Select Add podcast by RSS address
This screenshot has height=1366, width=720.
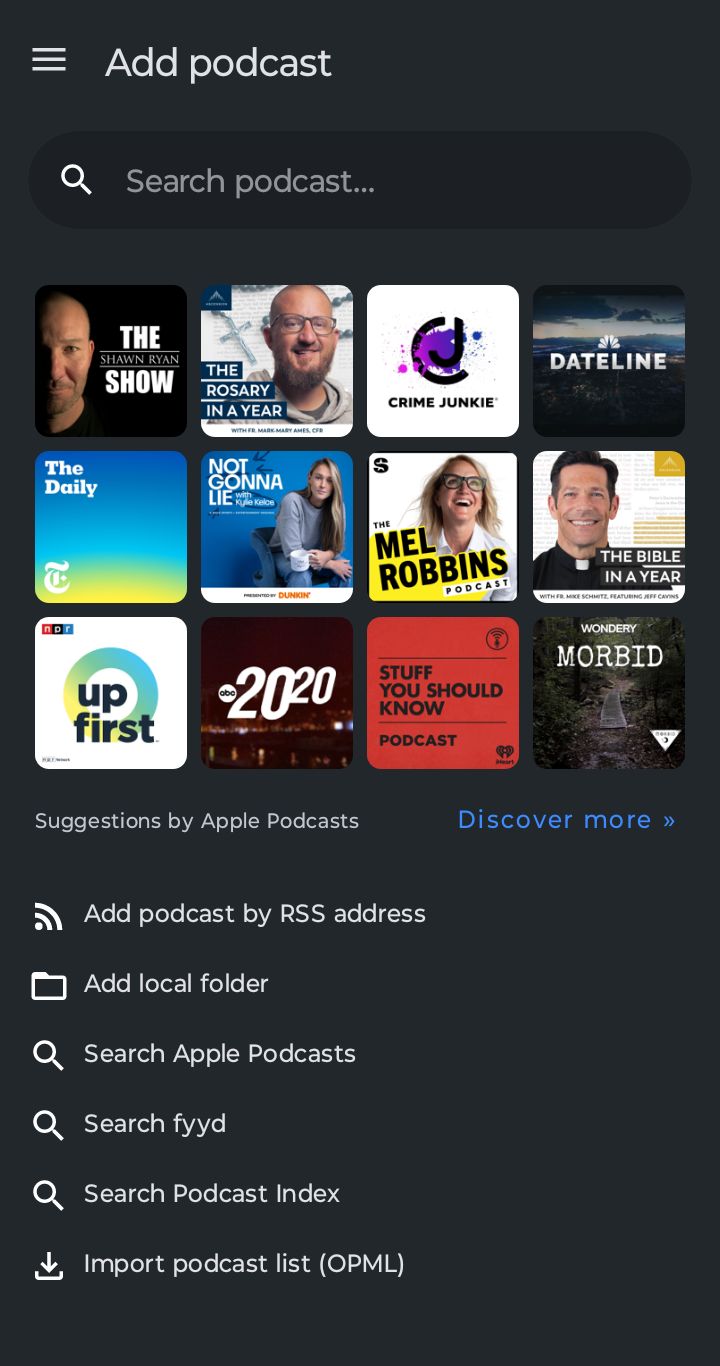click(x=255, y=914)
